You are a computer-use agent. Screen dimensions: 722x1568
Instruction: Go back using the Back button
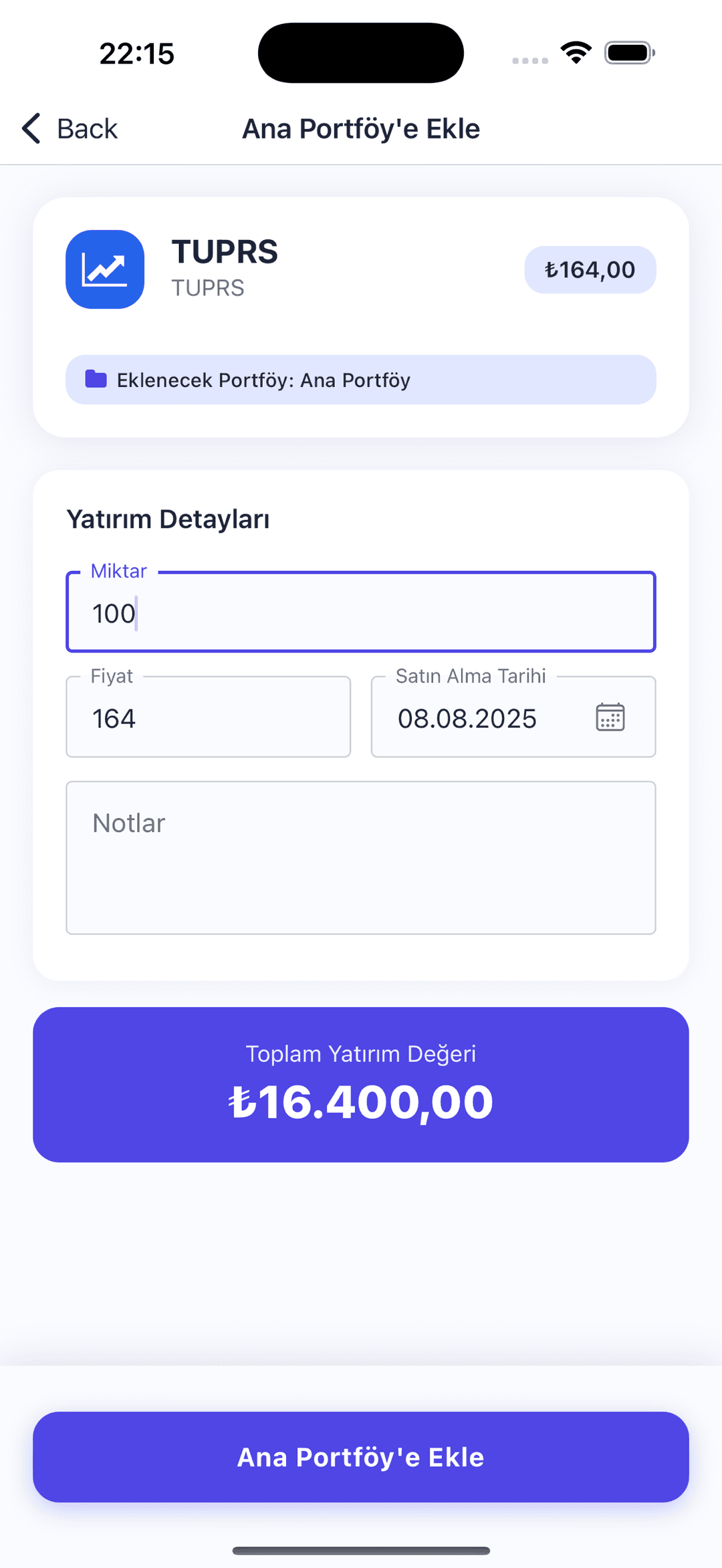click(70, 128)
